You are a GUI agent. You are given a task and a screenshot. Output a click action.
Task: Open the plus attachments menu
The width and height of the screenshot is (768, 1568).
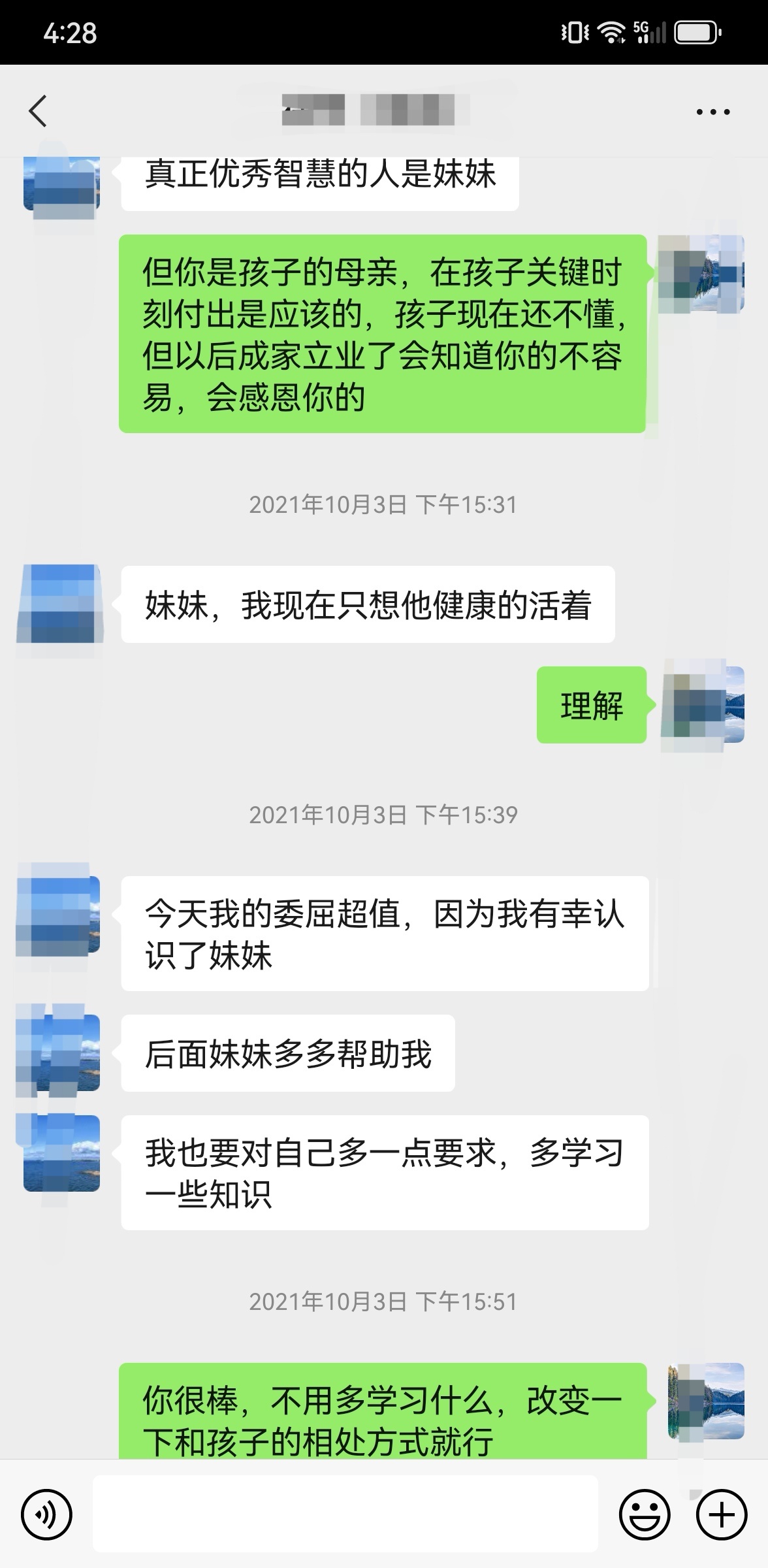pyautogui.click(x=721, y=1514)
